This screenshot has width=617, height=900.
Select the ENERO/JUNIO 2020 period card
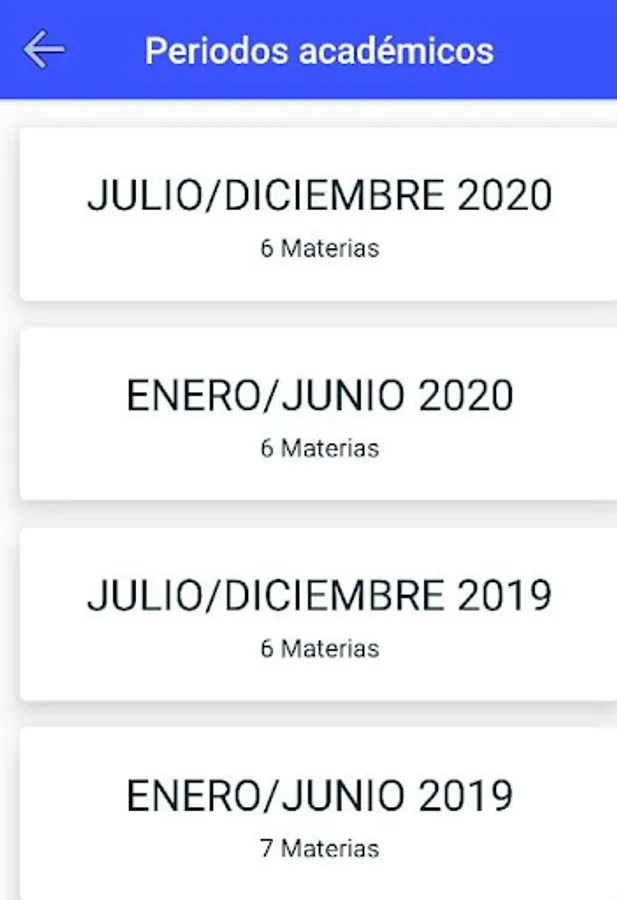click(319, 414)
